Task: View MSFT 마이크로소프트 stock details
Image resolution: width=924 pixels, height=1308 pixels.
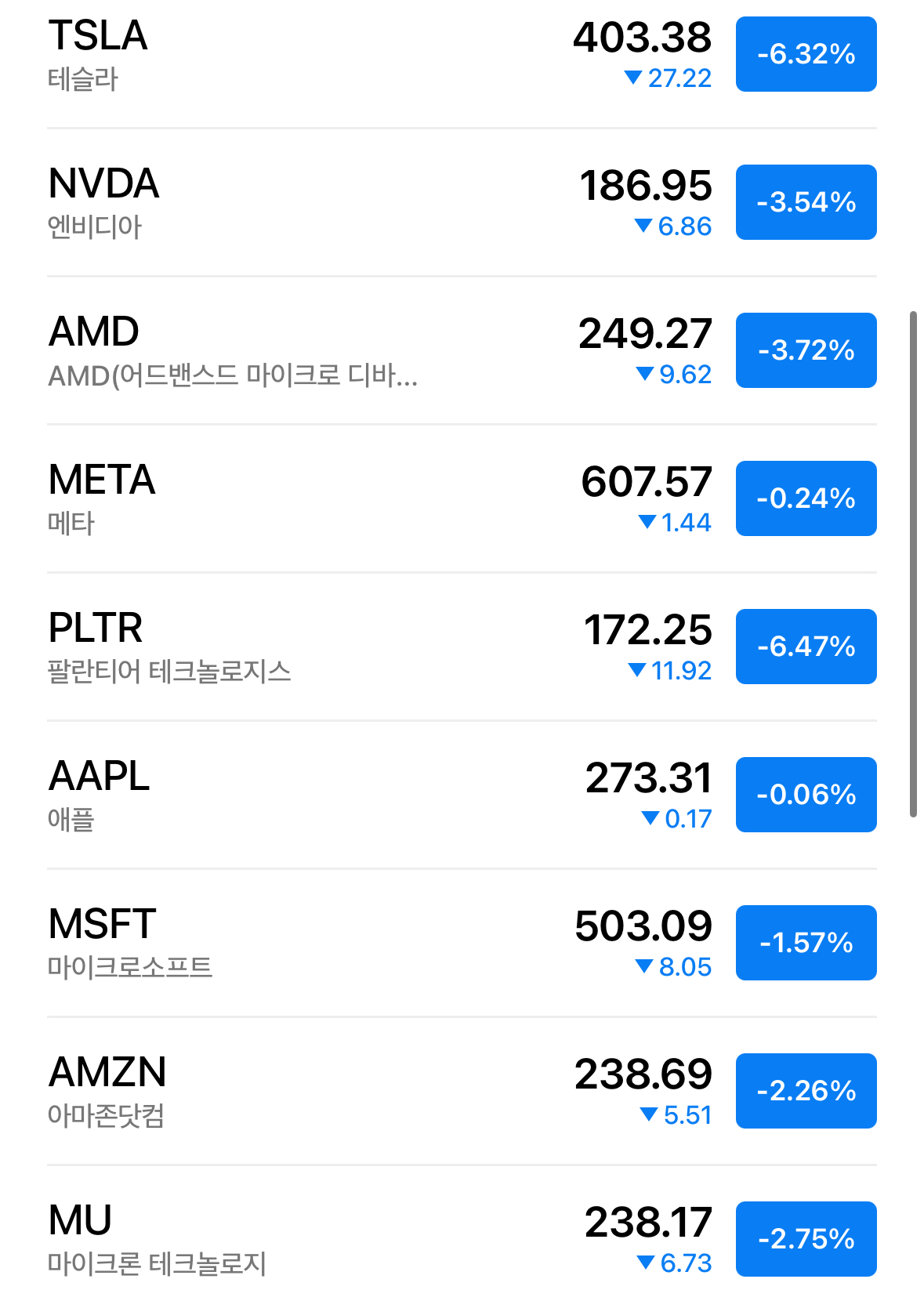Action: click(x=313, y=944)
